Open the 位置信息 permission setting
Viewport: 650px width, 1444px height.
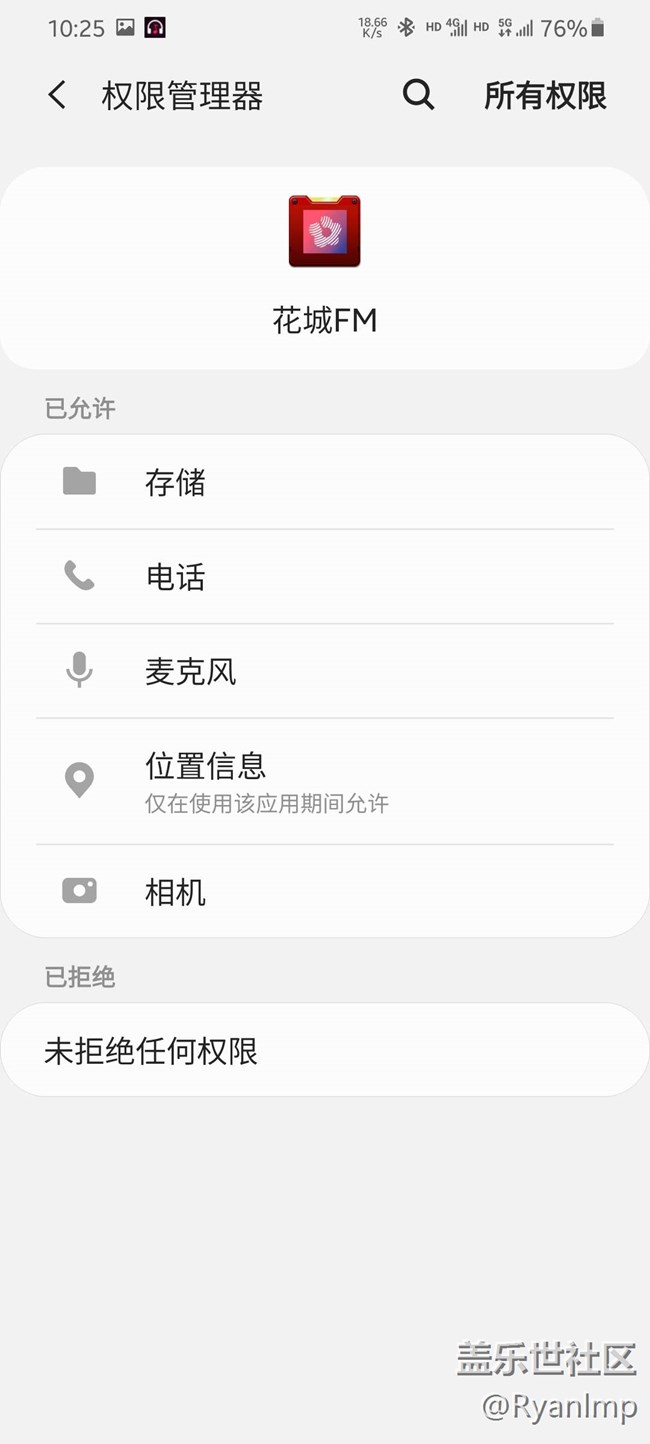(x=325, y=781)
